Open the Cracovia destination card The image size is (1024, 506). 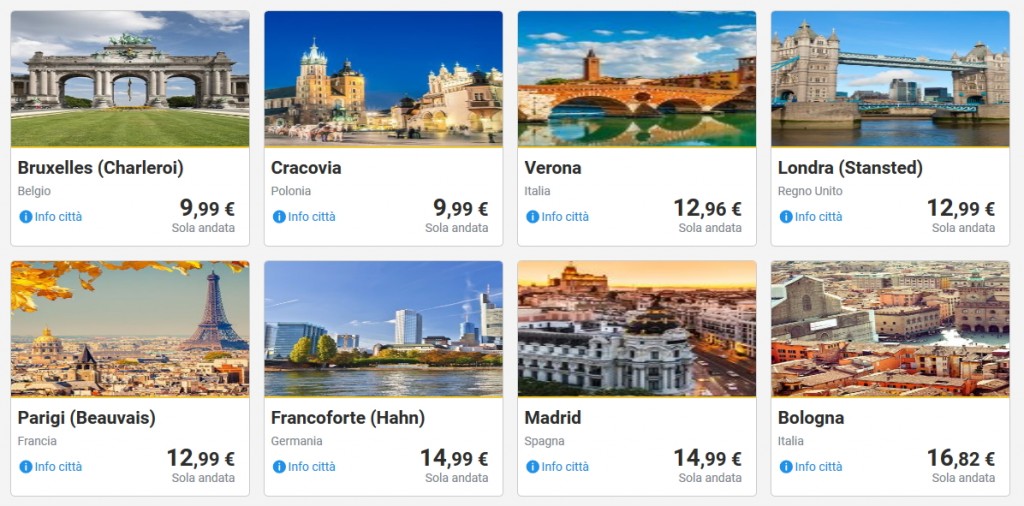[x=383, y=80]
